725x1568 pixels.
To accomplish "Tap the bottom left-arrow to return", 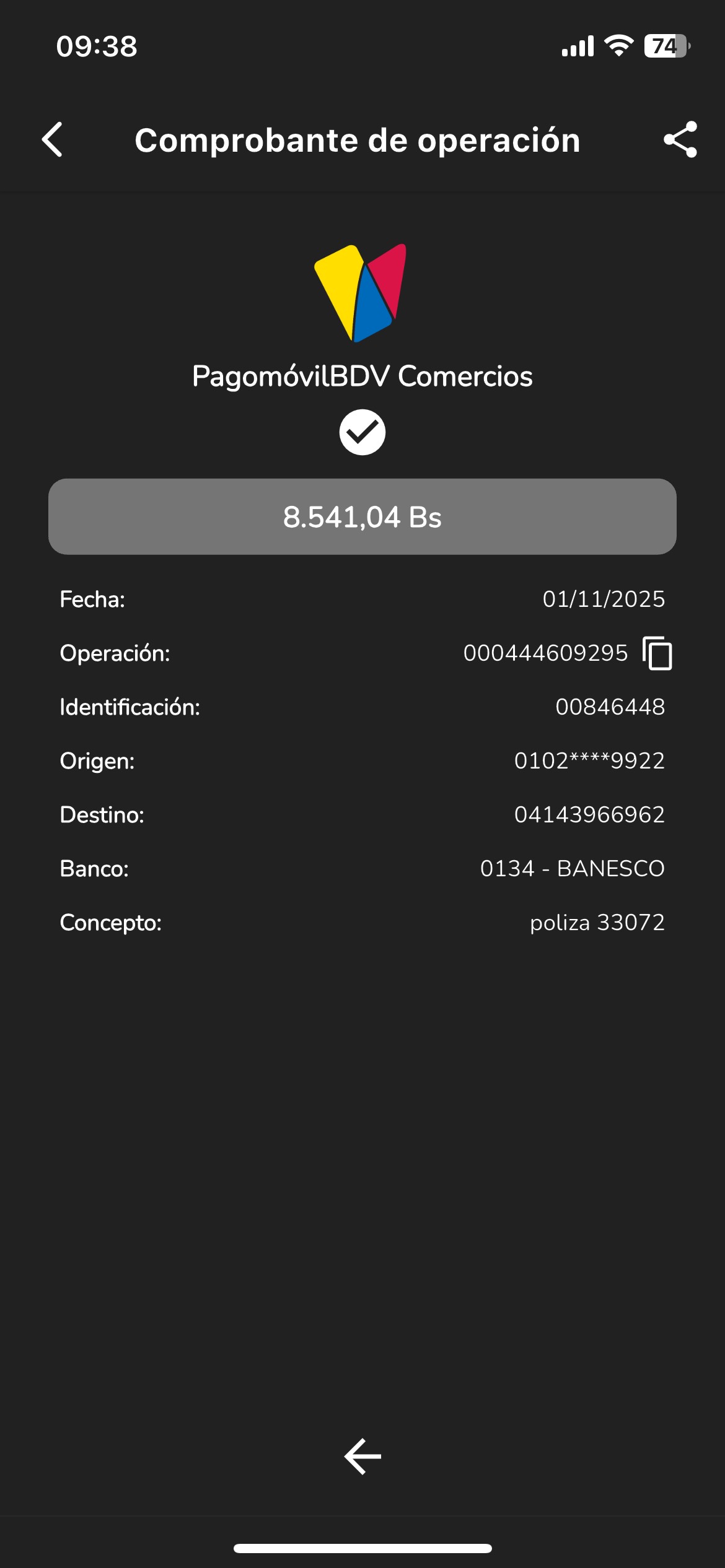I will click(362, 1457).
